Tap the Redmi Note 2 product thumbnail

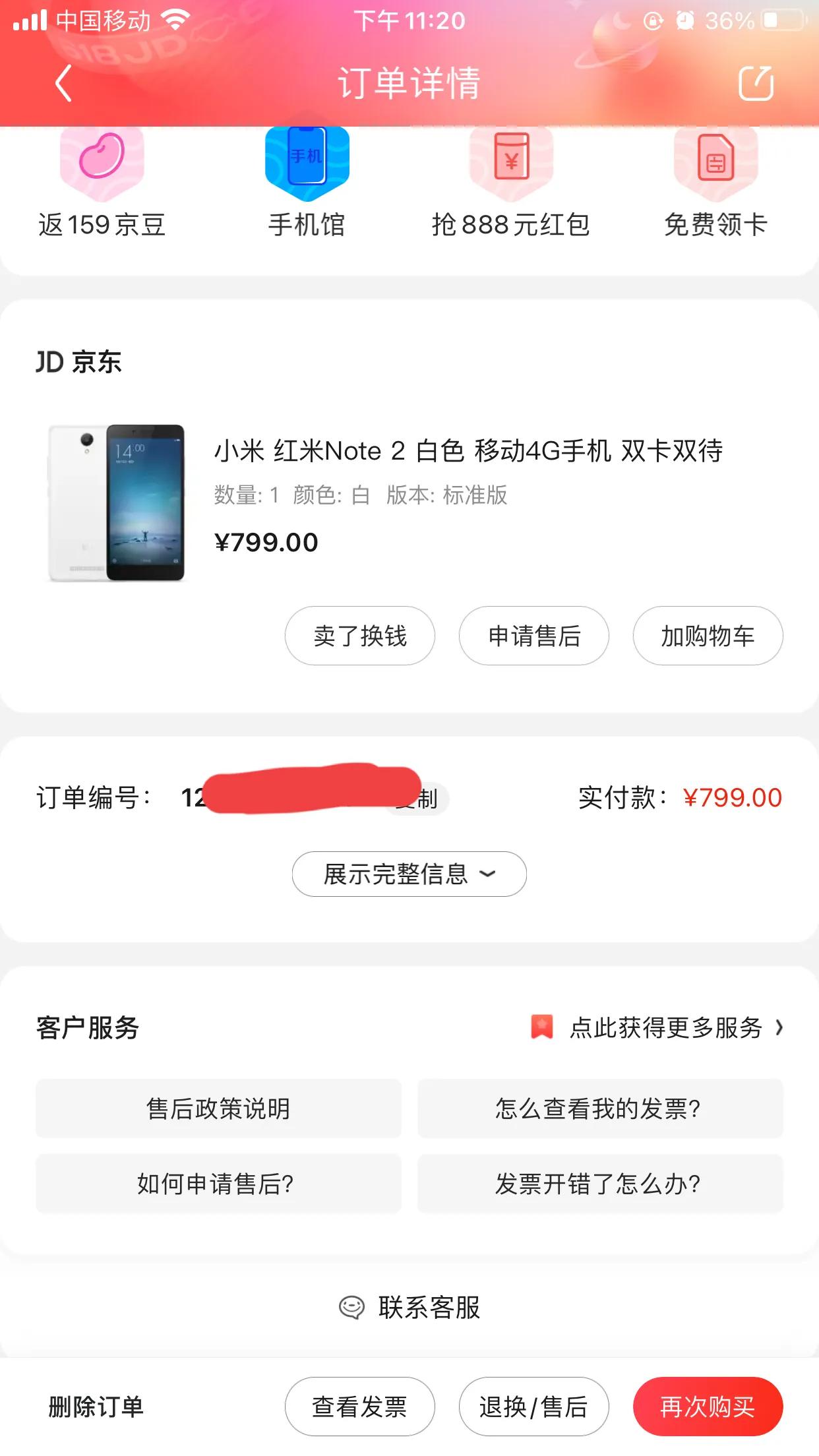pos(119,502)
